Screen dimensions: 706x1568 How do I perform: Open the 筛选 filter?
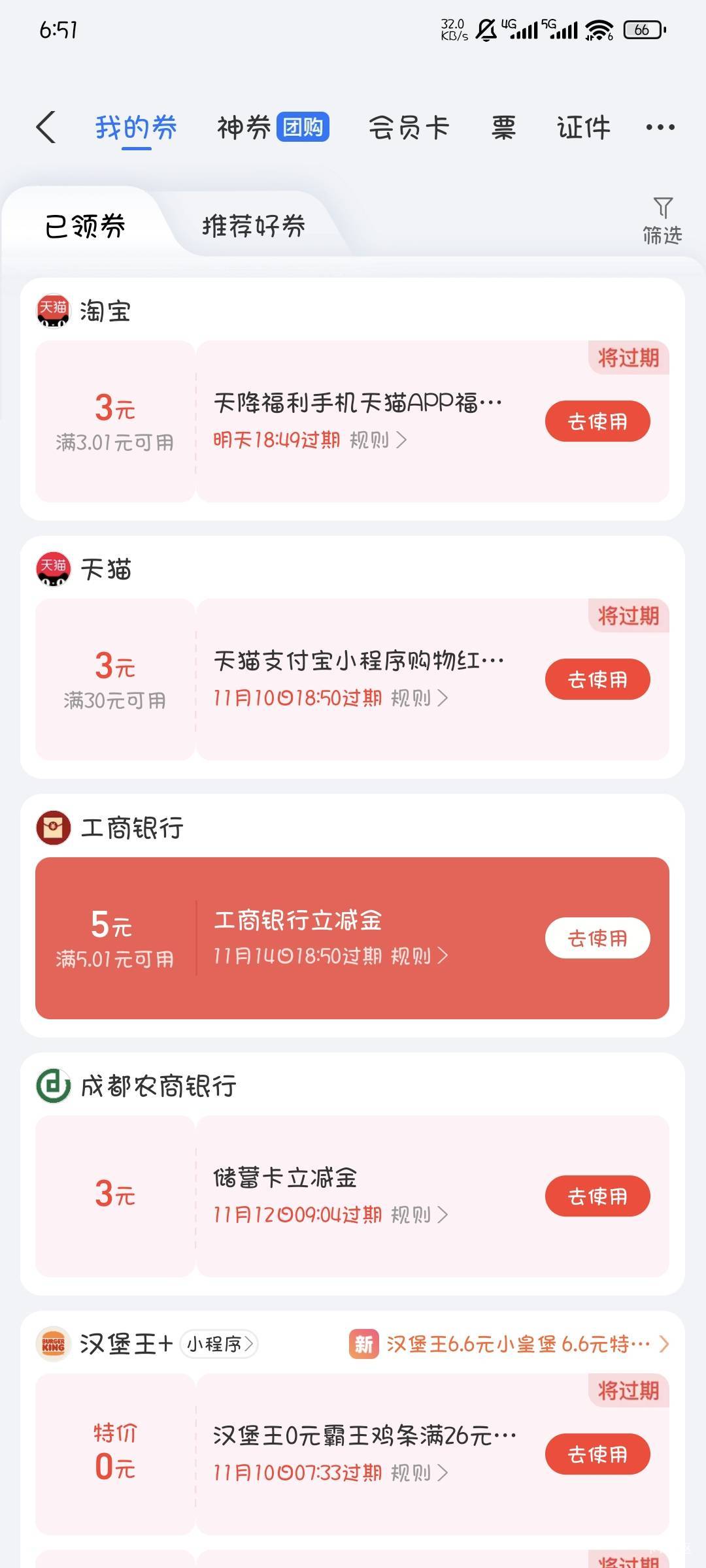662,221
